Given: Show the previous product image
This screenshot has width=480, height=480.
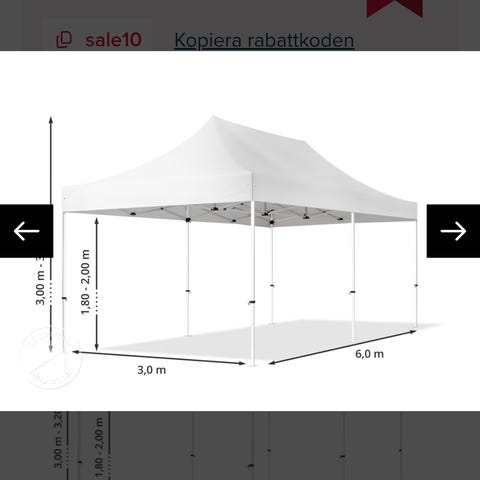Looking at the screenshot, I should 26,231.
